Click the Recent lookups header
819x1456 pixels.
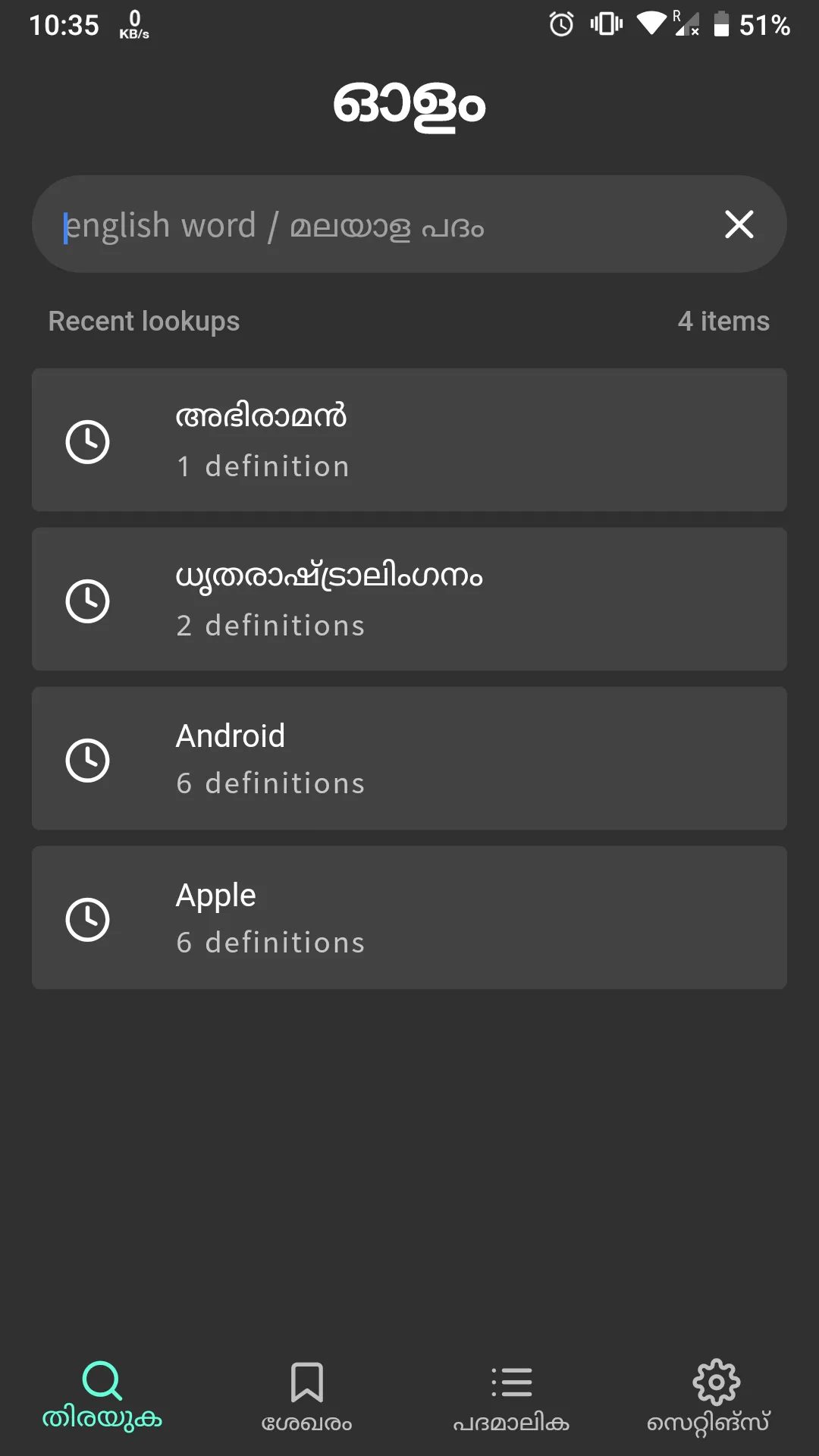pyautogui.click(x=143, y=321)
